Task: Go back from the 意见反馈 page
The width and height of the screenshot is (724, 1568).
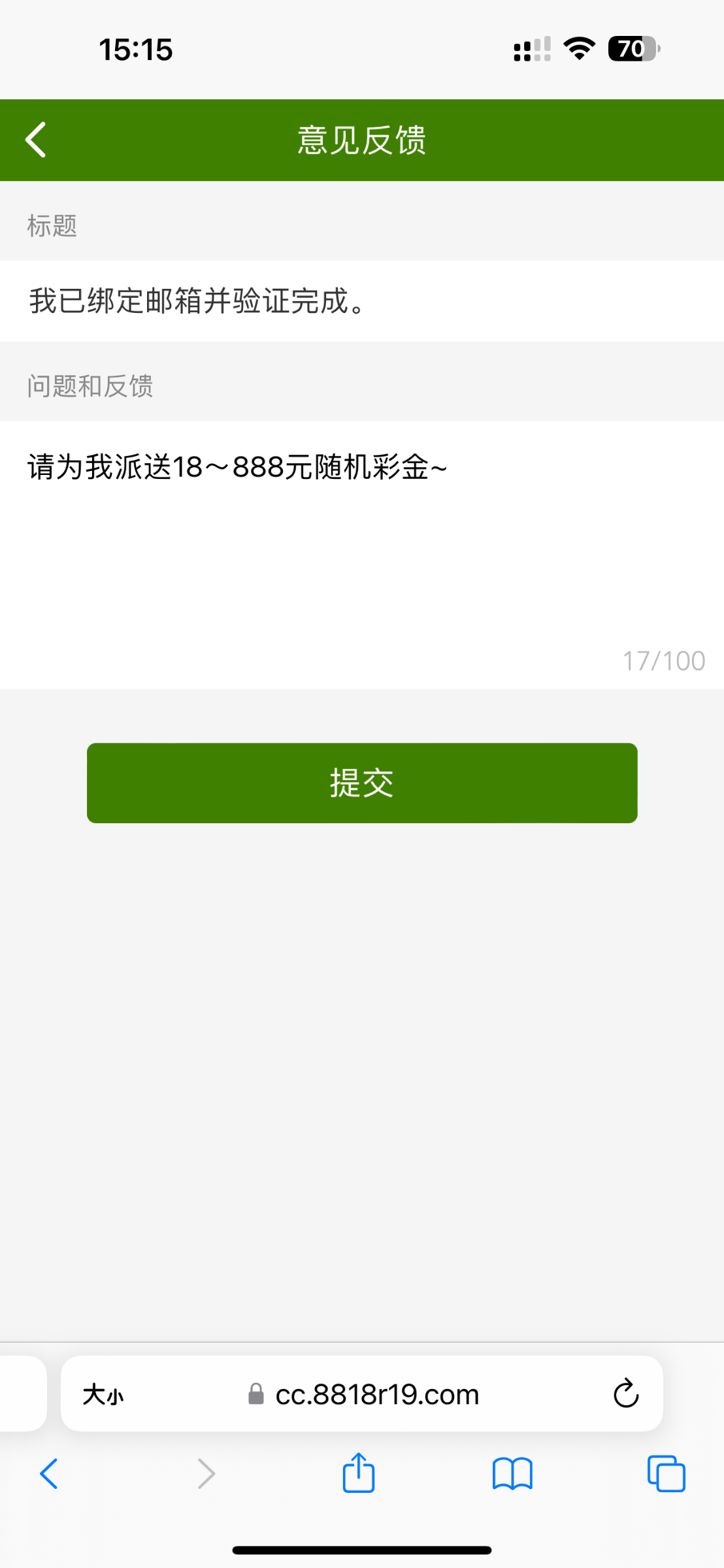Action: [x=36, y=140]
